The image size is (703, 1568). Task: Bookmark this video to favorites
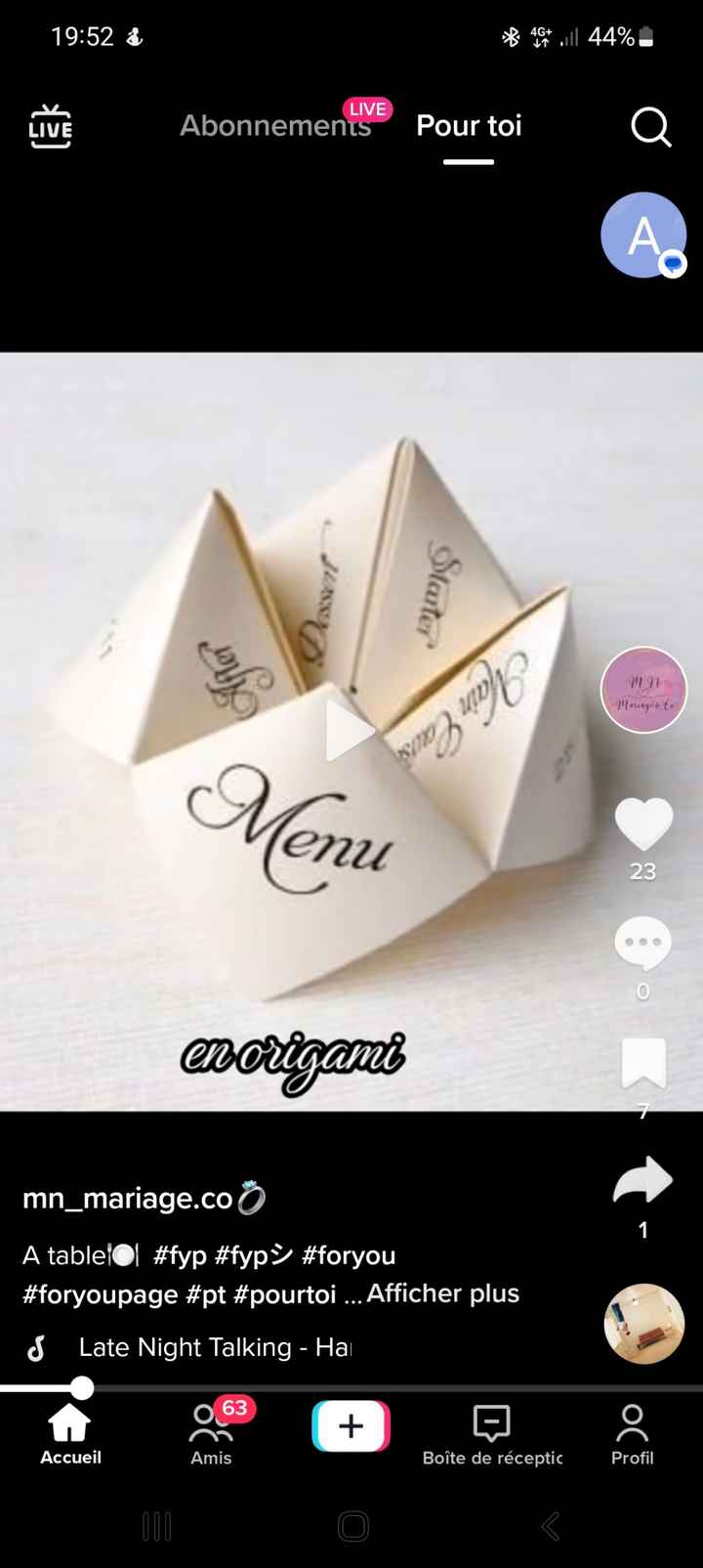pyautogui.click(x=643, y=1063)
